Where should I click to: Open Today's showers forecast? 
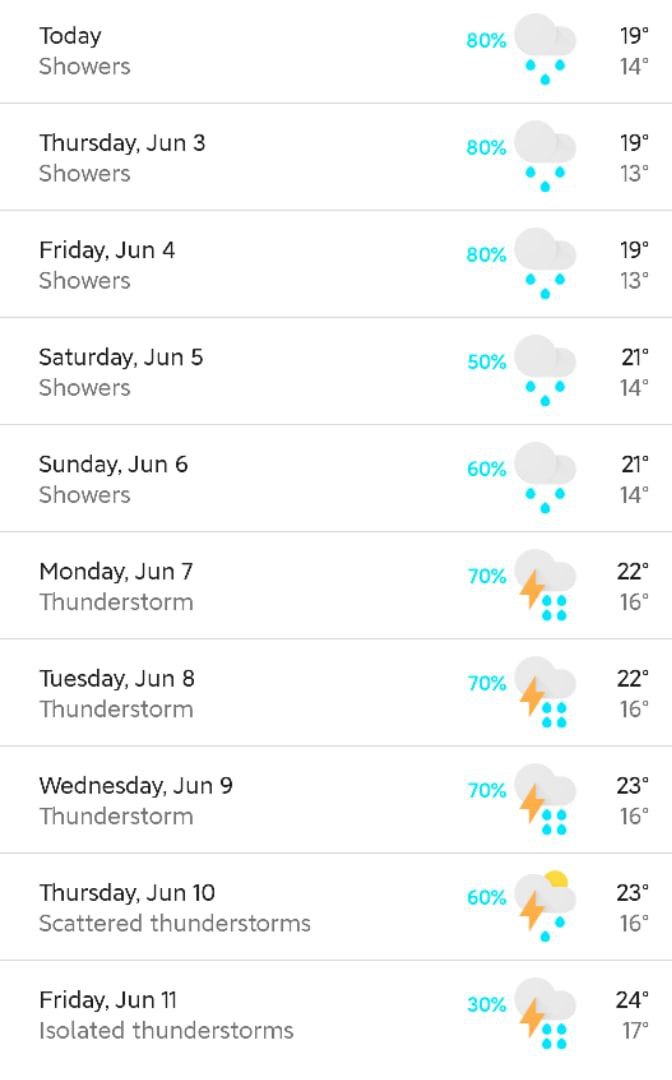pyautogui.click(x=336, y=51)
